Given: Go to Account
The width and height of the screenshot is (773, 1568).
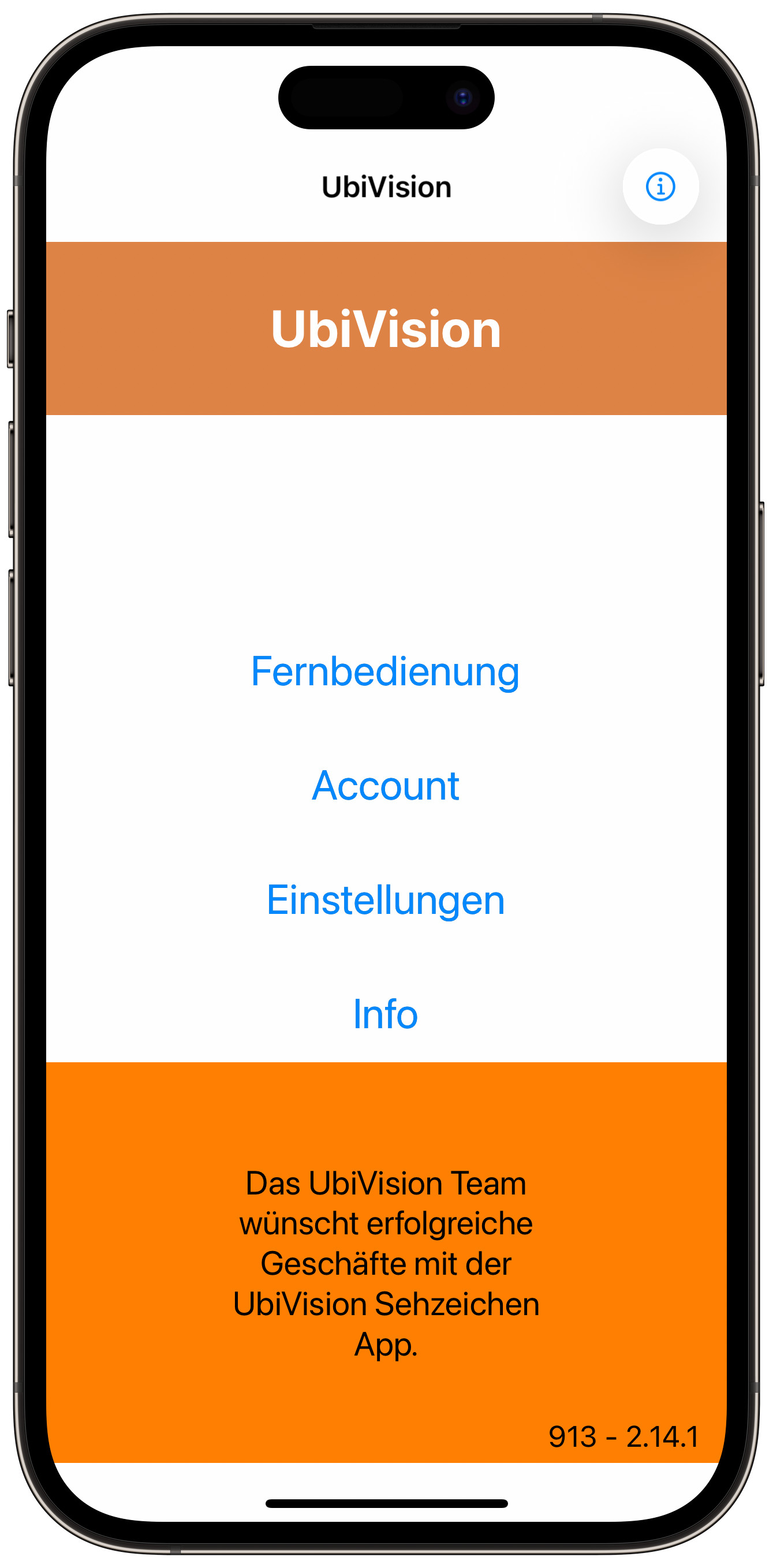Looking at the screenshot, I should point(385,785).
